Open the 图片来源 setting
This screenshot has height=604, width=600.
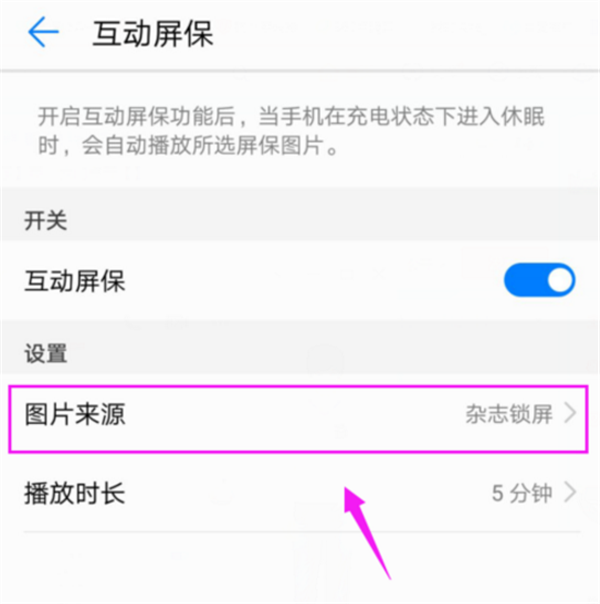(298, 415)
